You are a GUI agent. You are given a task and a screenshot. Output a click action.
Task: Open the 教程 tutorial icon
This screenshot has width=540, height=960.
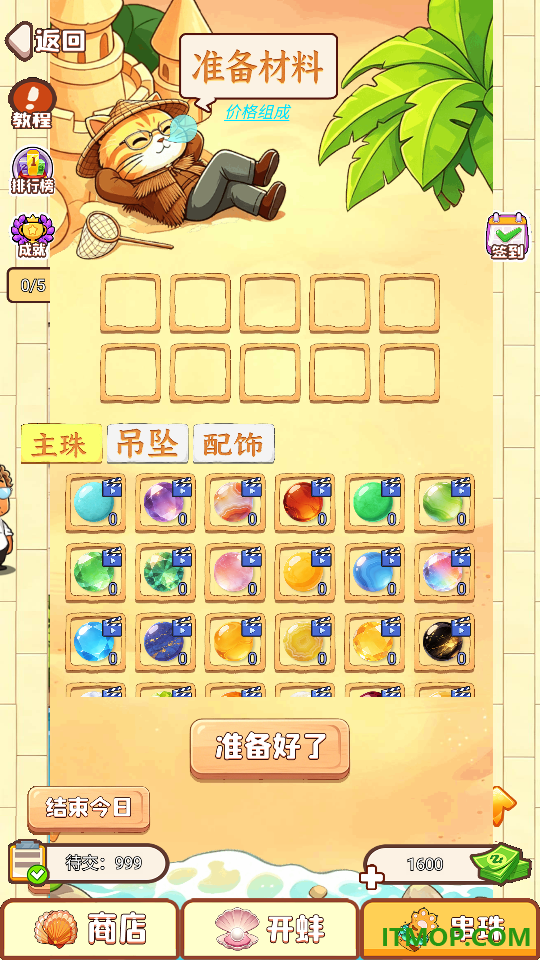coord(32,104)
